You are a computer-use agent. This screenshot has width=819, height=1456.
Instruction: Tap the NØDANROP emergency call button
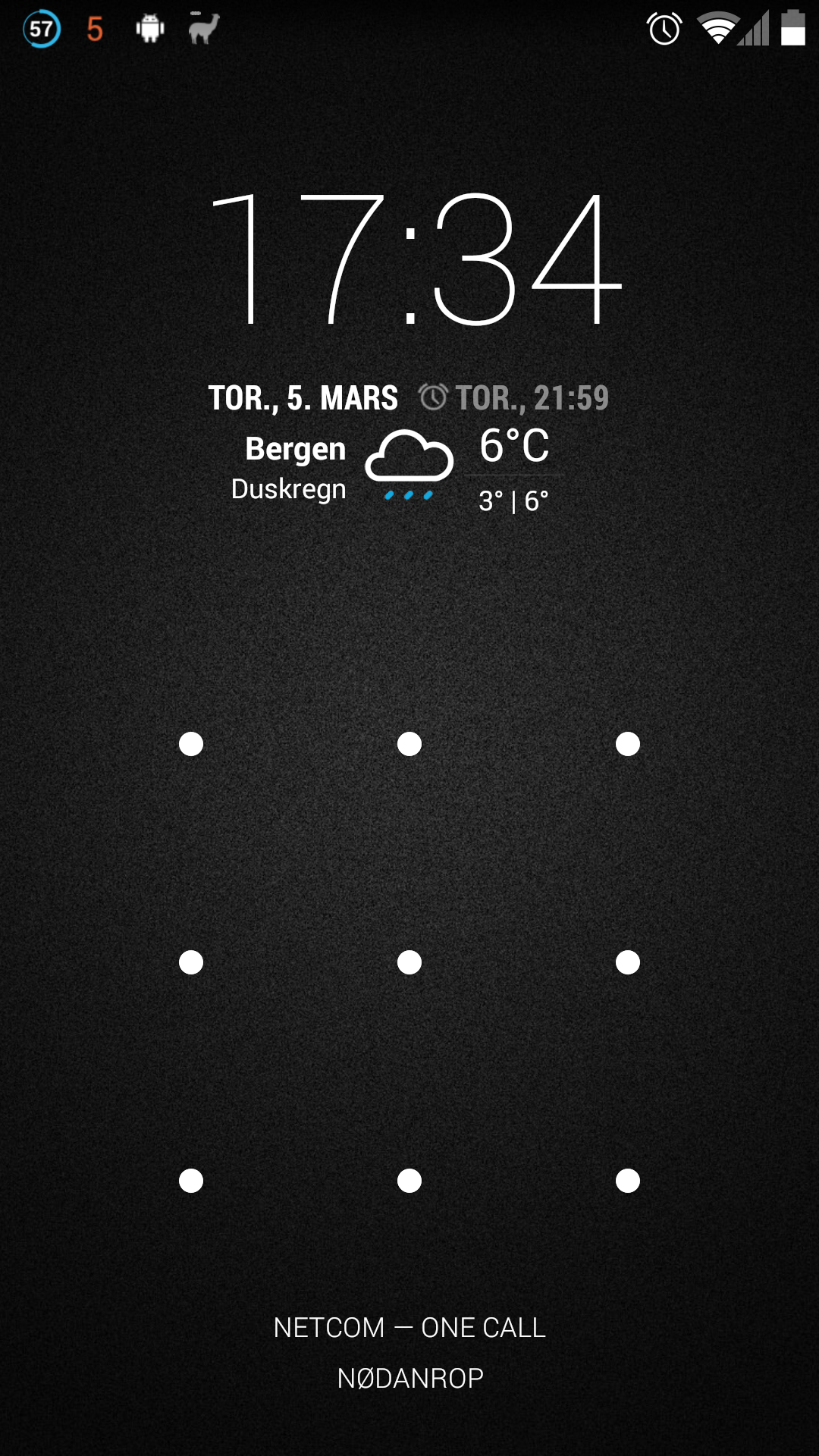[409, 1378]
